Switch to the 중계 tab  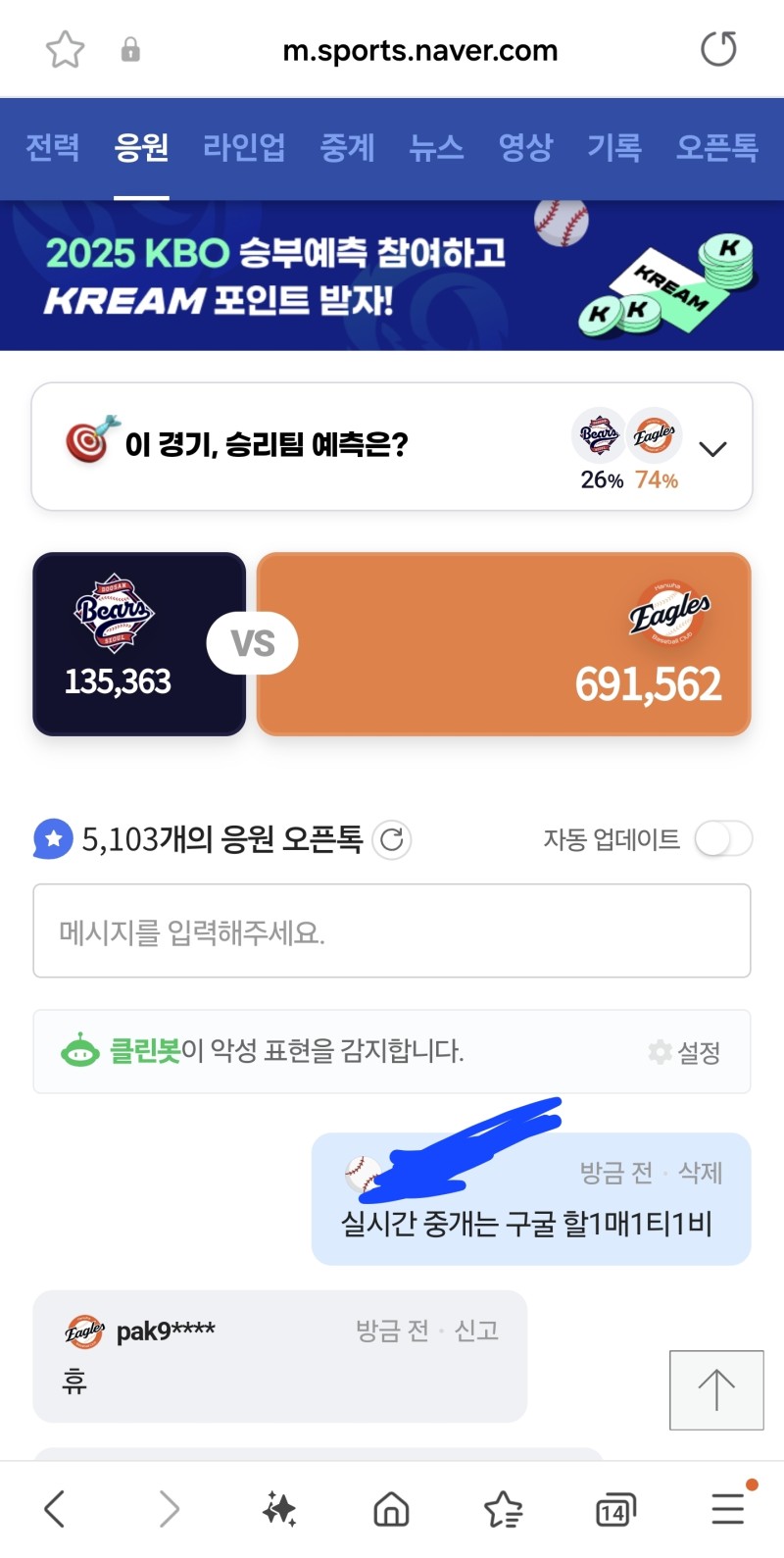click(347, 148)
